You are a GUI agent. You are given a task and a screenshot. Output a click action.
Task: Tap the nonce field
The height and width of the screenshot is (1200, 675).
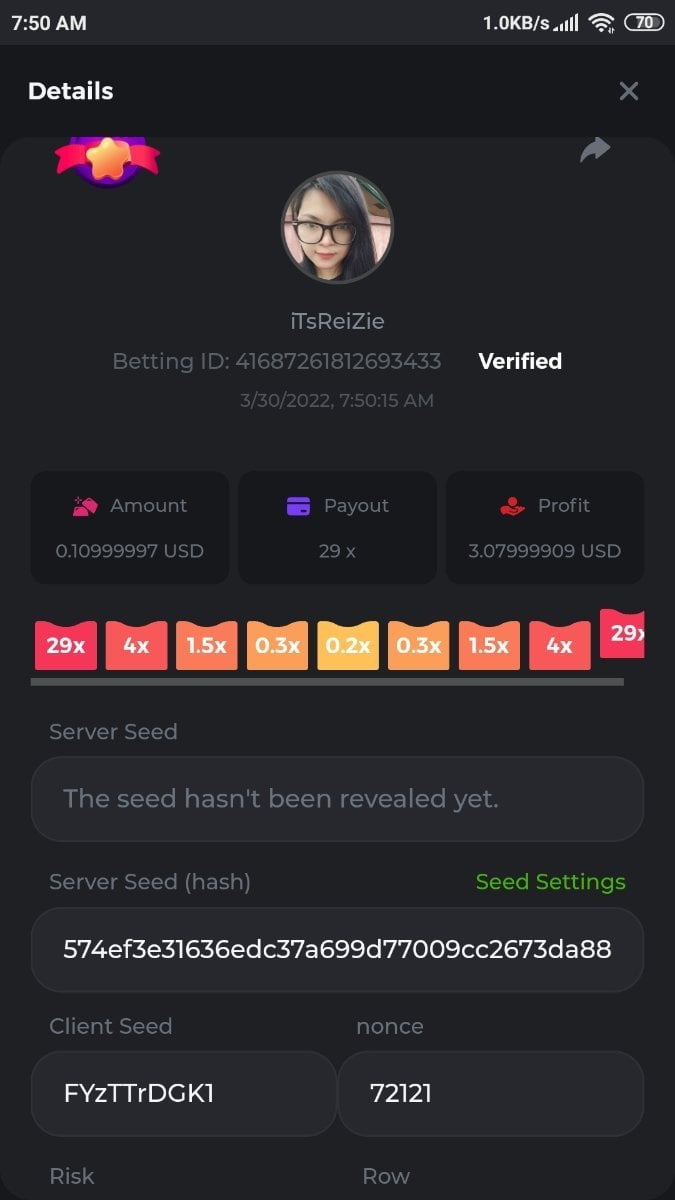click(x=490, y=1093)
